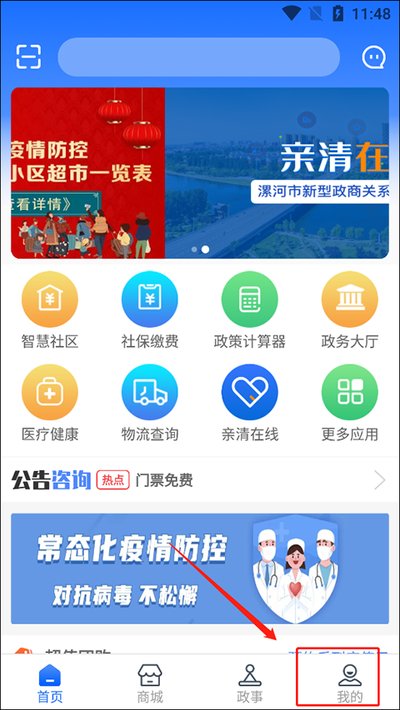Open the QR scan icon
Viewport: 400px width, 710px height.
pyautogui.click(x=29, y=57)
